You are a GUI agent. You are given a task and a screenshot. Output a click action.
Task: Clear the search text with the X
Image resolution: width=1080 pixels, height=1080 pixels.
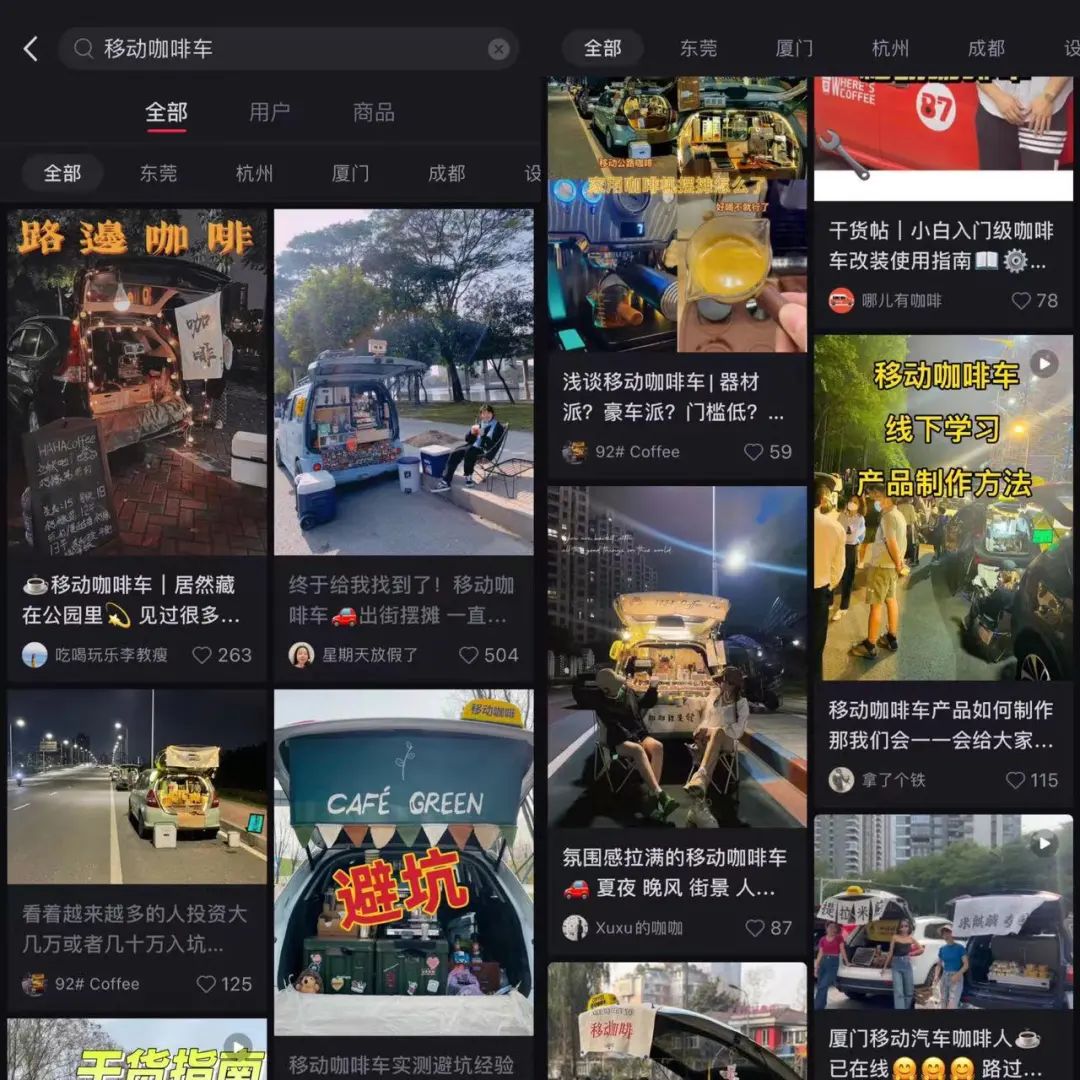(x=498, y=48)
